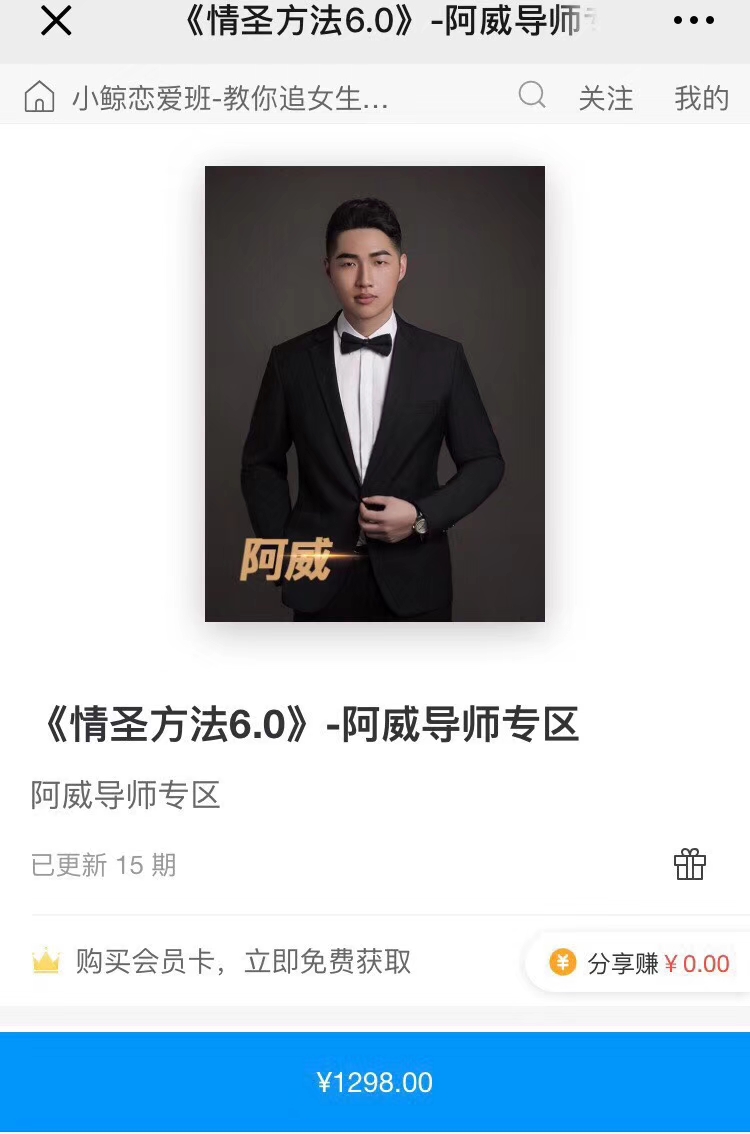Open the 我的 page
This screenshot has height=1134, width=750.
click(701, 98)
